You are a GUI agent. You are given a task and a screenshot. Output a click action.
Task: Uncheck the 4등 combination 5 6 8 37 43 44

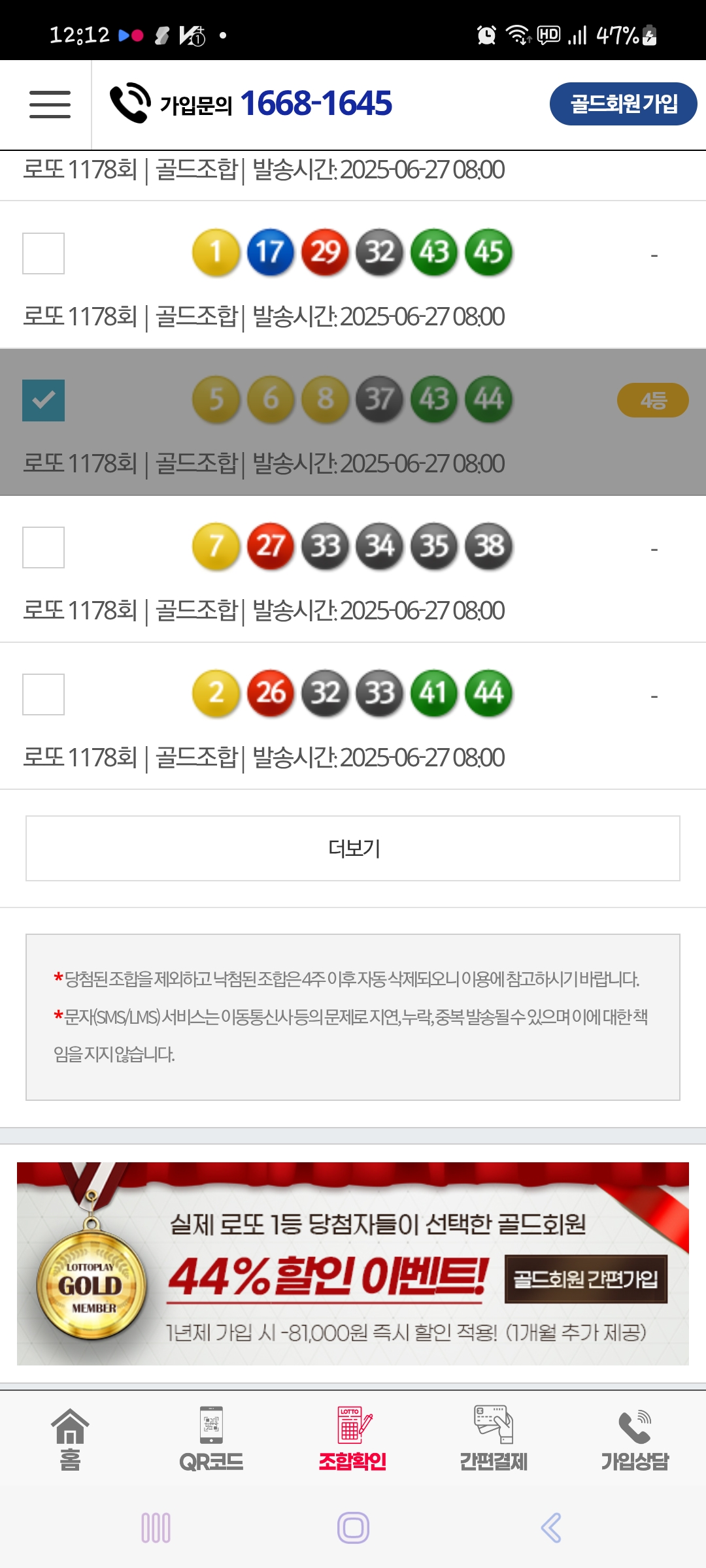43,400
